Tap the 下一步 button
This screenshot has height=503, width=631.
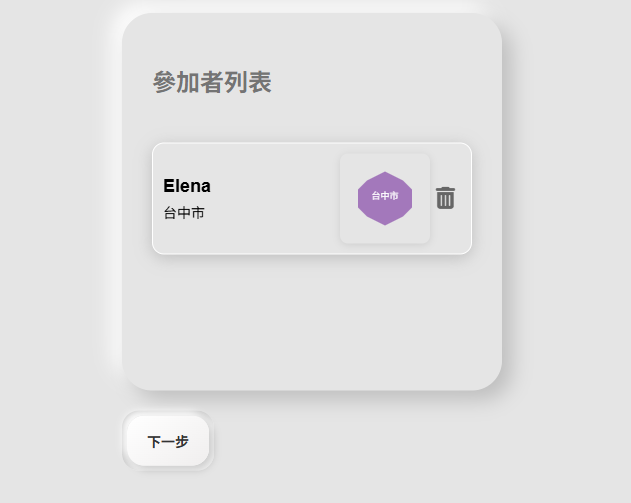point(168,441)
